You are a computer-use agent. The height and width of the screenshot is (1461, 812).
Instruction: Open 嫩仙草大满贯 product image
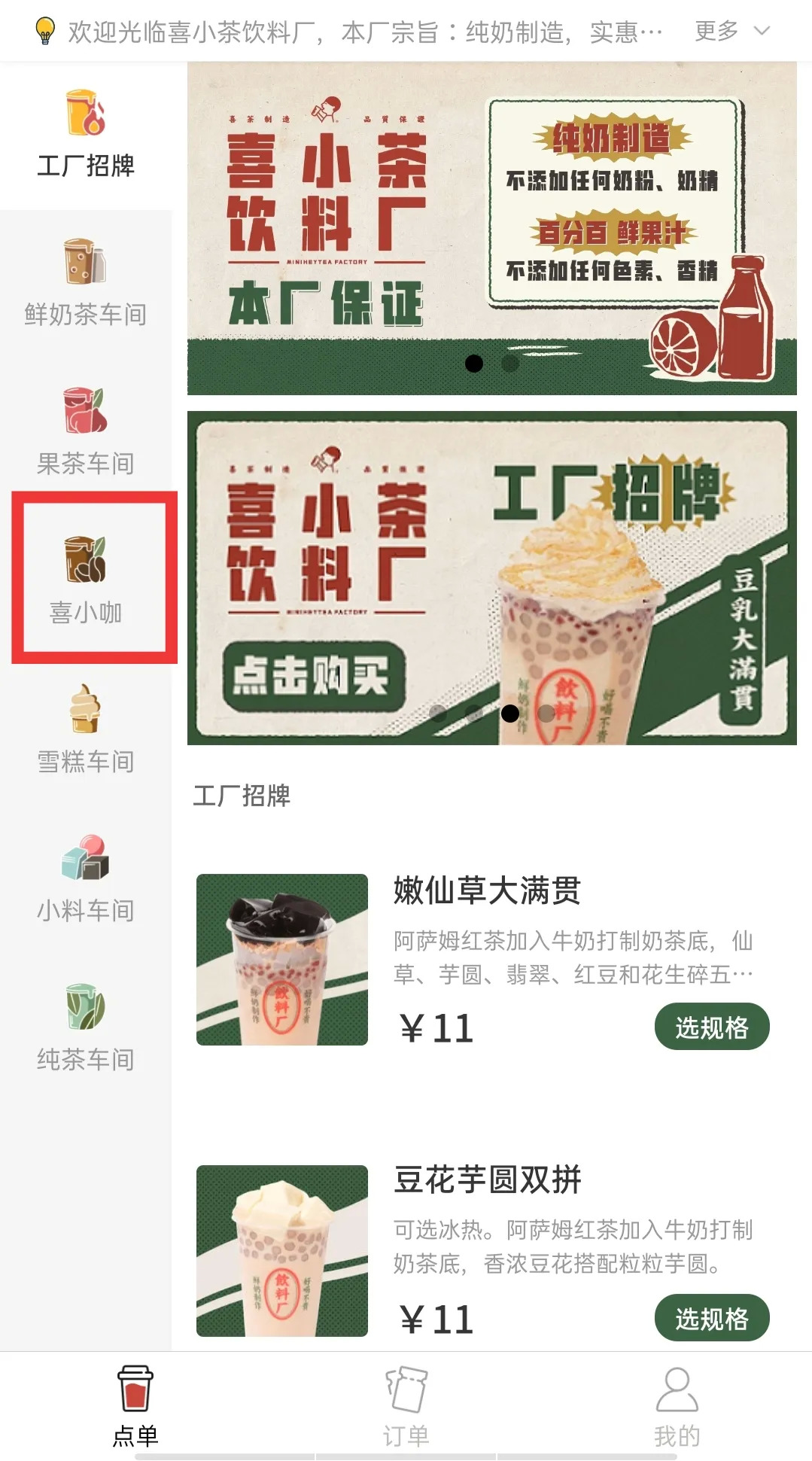(282, 960)
